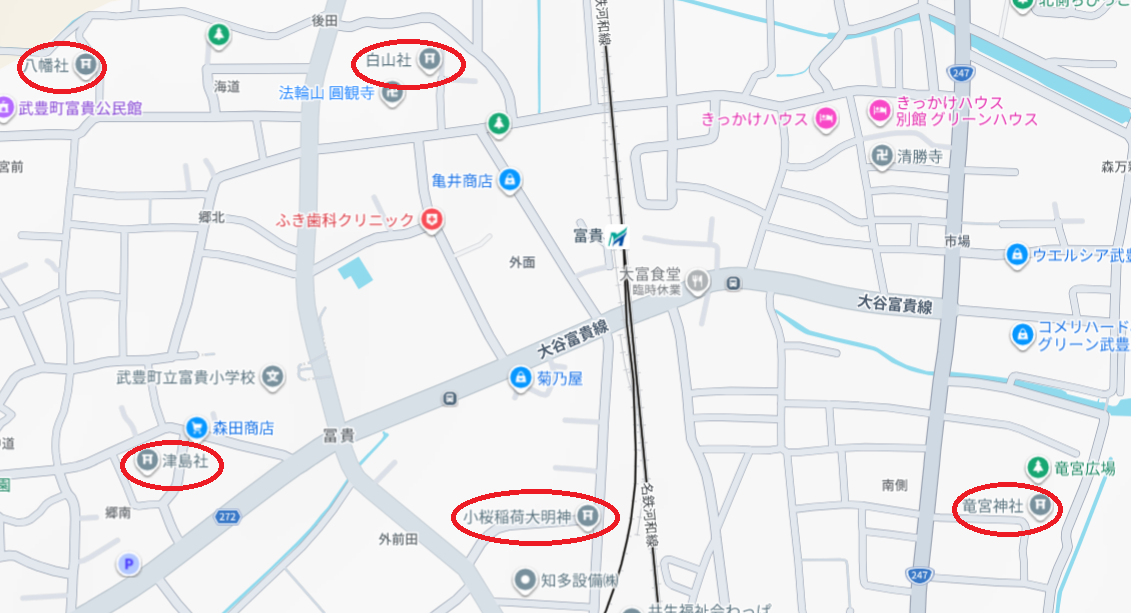Screen dimensions: 1131x613
Task: Select the 知多設備㈱ business pin
Action: [x=525, y=579]
